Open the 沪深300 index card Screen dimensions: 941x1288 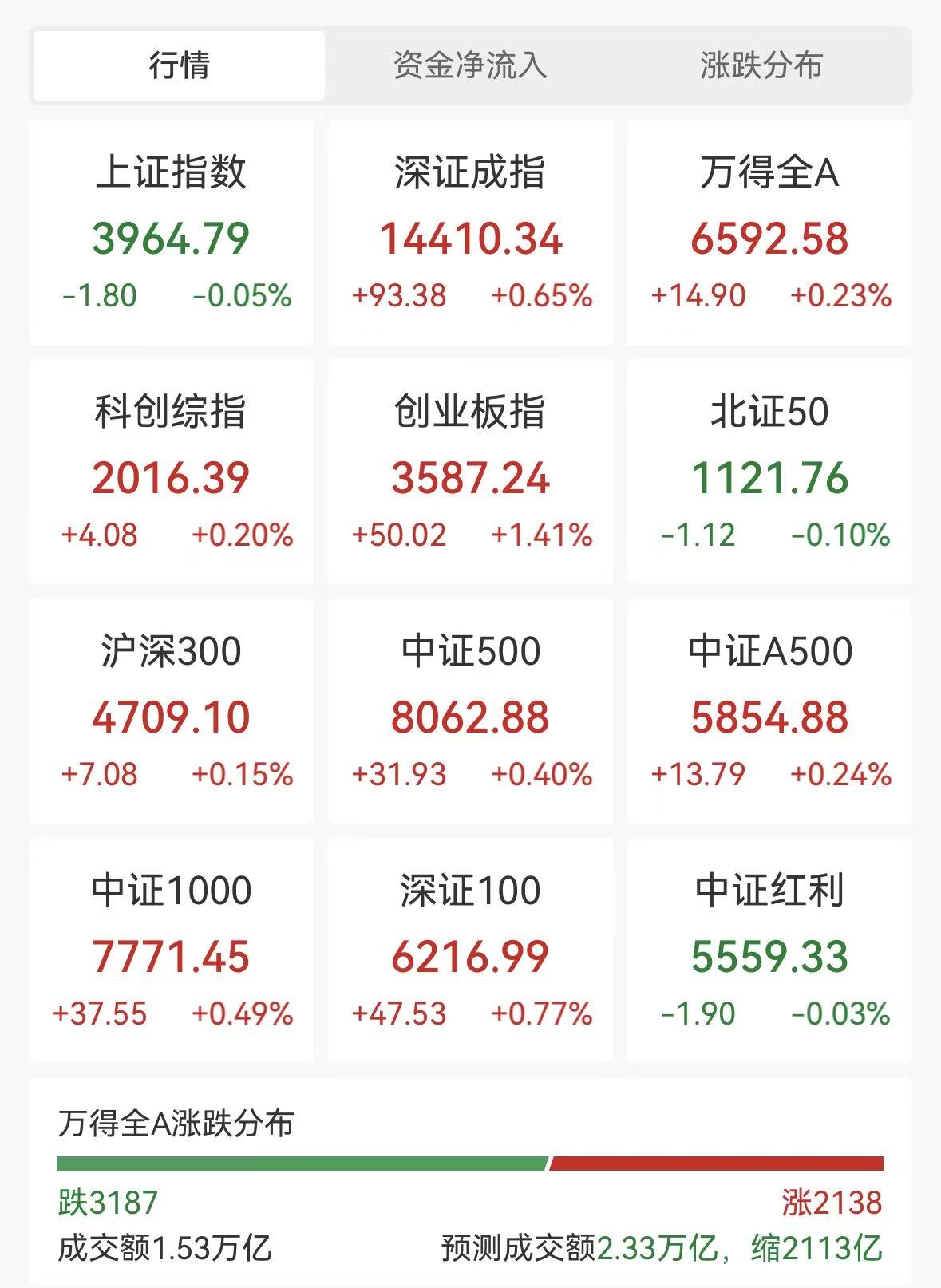[x=171, y=711]
